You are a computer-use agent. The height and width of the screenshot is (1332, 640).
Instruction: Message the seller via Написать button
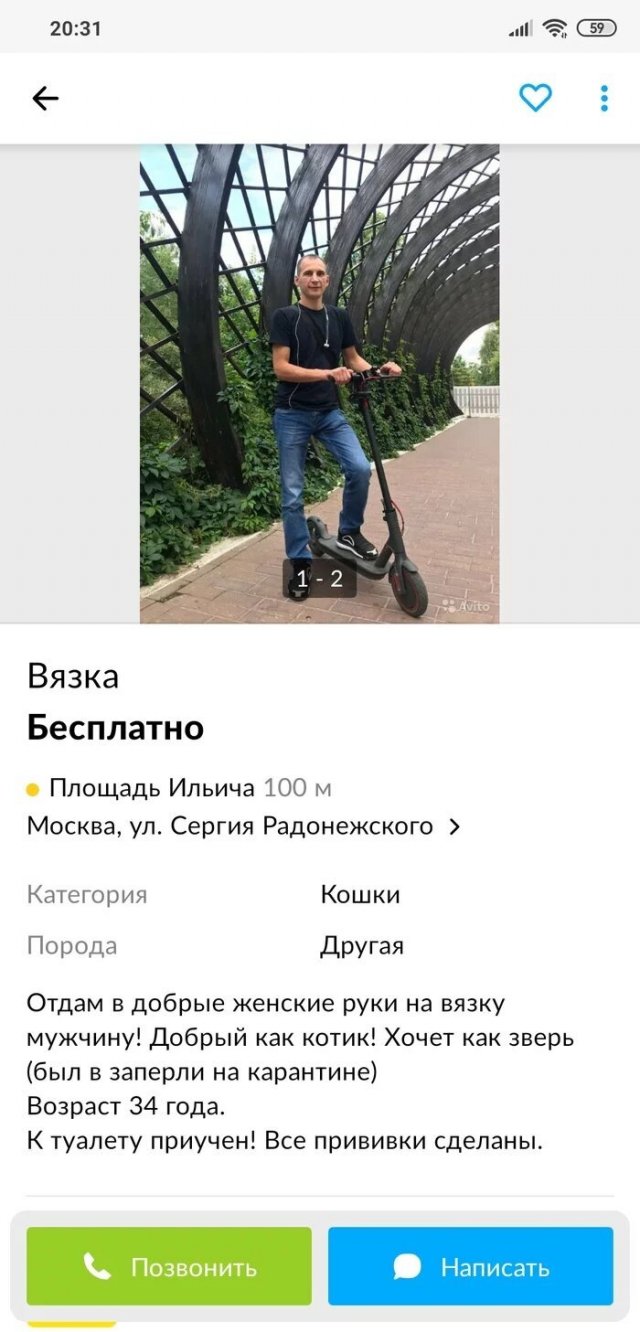tap(470, 1266)
